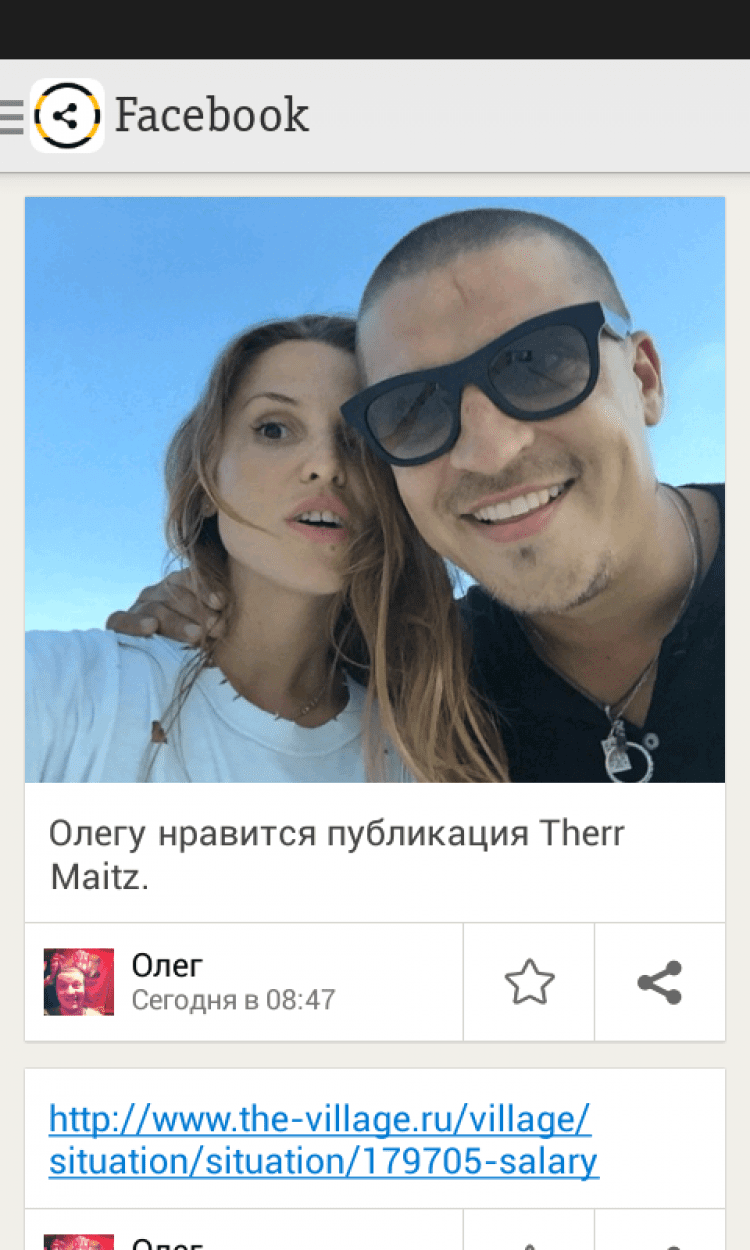Favorite the Therr Maitz post with star
This screenshot has height=1250, width=750.
point(529,982)
